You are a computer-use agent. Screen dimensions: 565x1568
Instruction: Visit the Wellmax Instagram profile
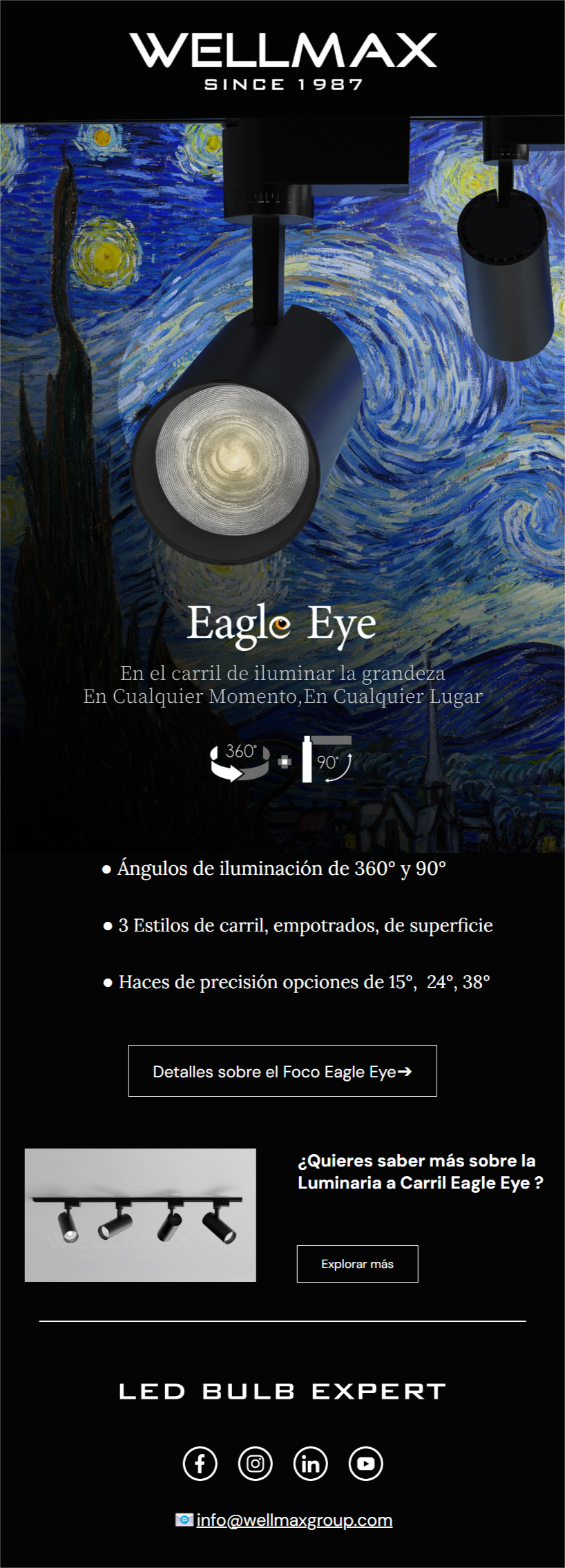[256, 1463]
